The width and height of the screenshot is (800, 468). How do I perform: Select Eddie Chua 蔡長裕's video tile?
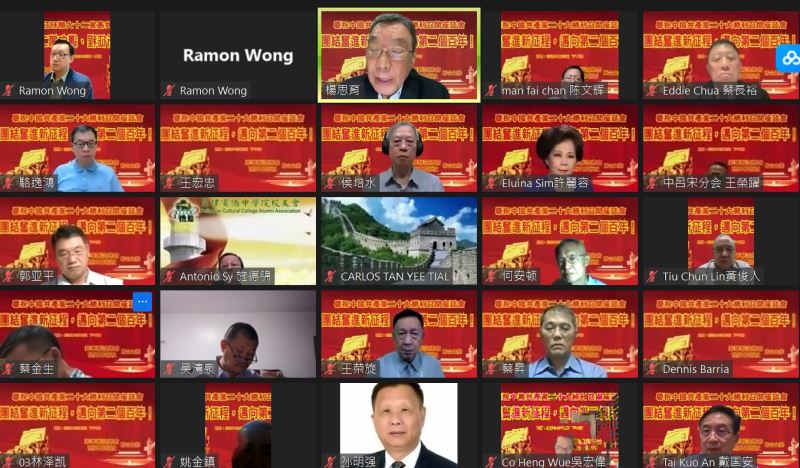click(719, 55)
